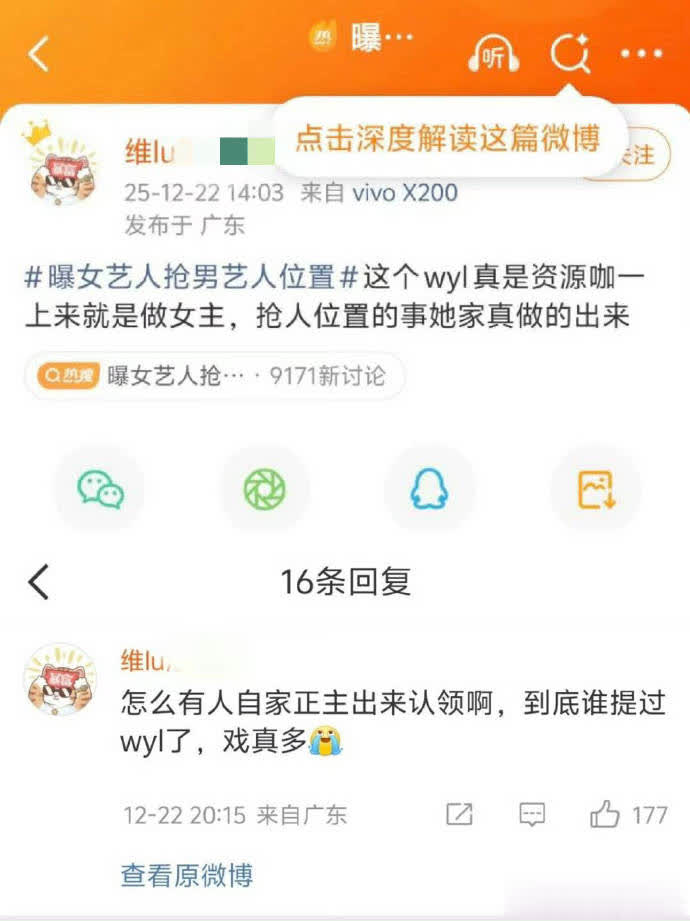
Task: Open the poster's avatar with the crown
Action: coord(62,172)
